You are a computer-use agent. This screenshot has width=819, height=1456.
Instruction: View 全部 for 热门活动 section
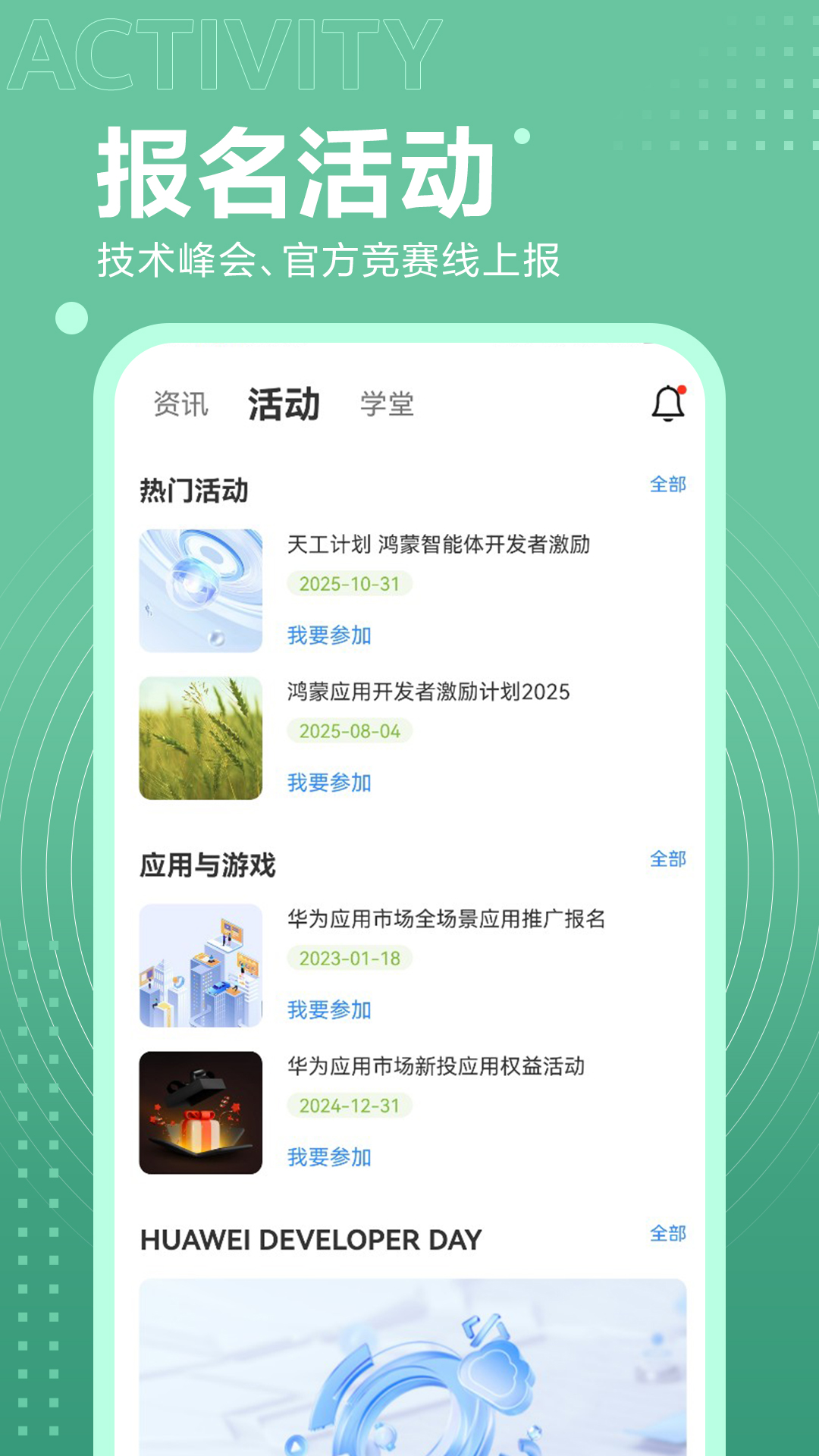[x=669, y=485]
